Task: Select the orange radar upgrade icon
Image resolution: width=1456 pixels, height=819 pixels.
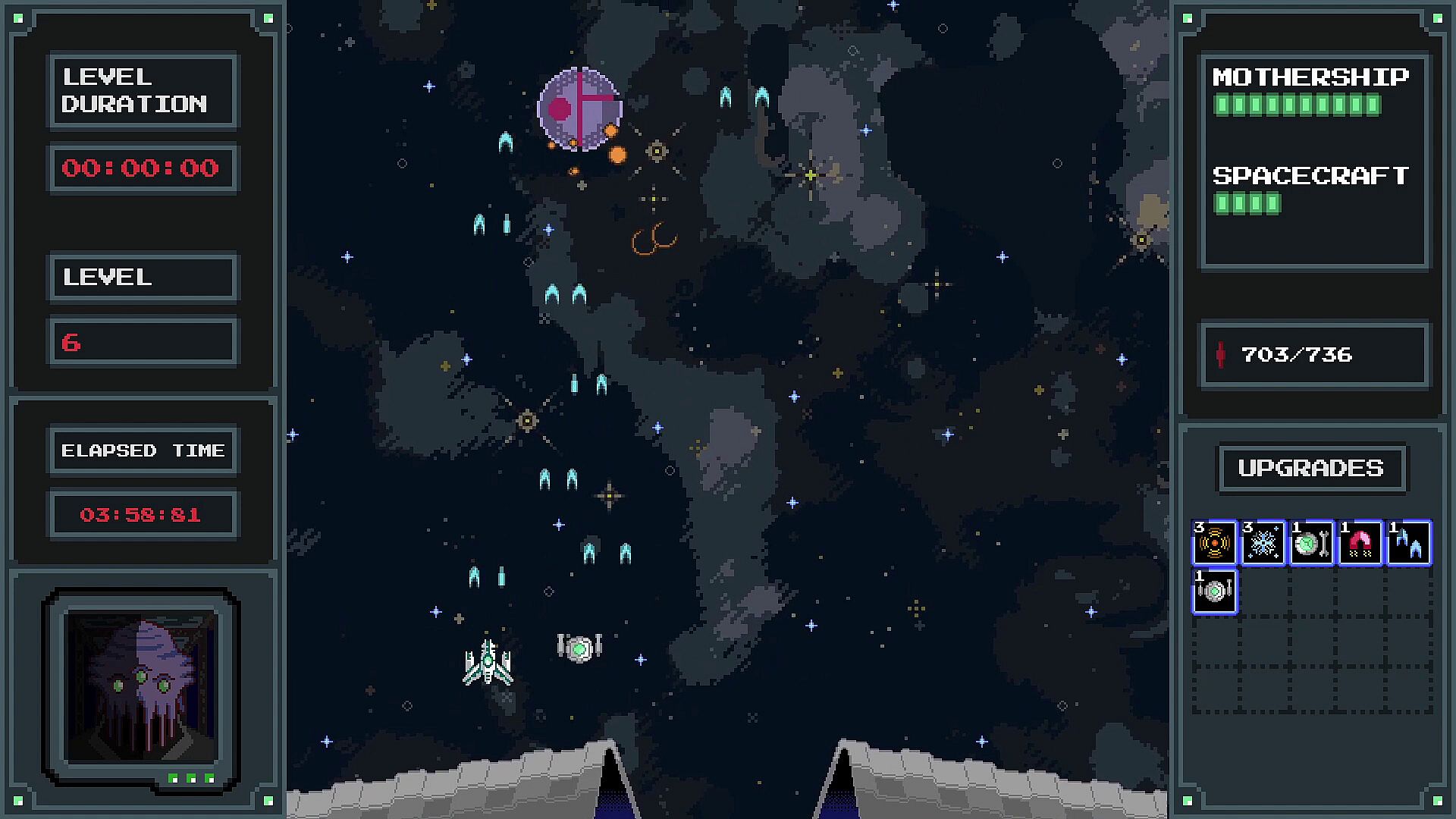Action: point(1214,543)
